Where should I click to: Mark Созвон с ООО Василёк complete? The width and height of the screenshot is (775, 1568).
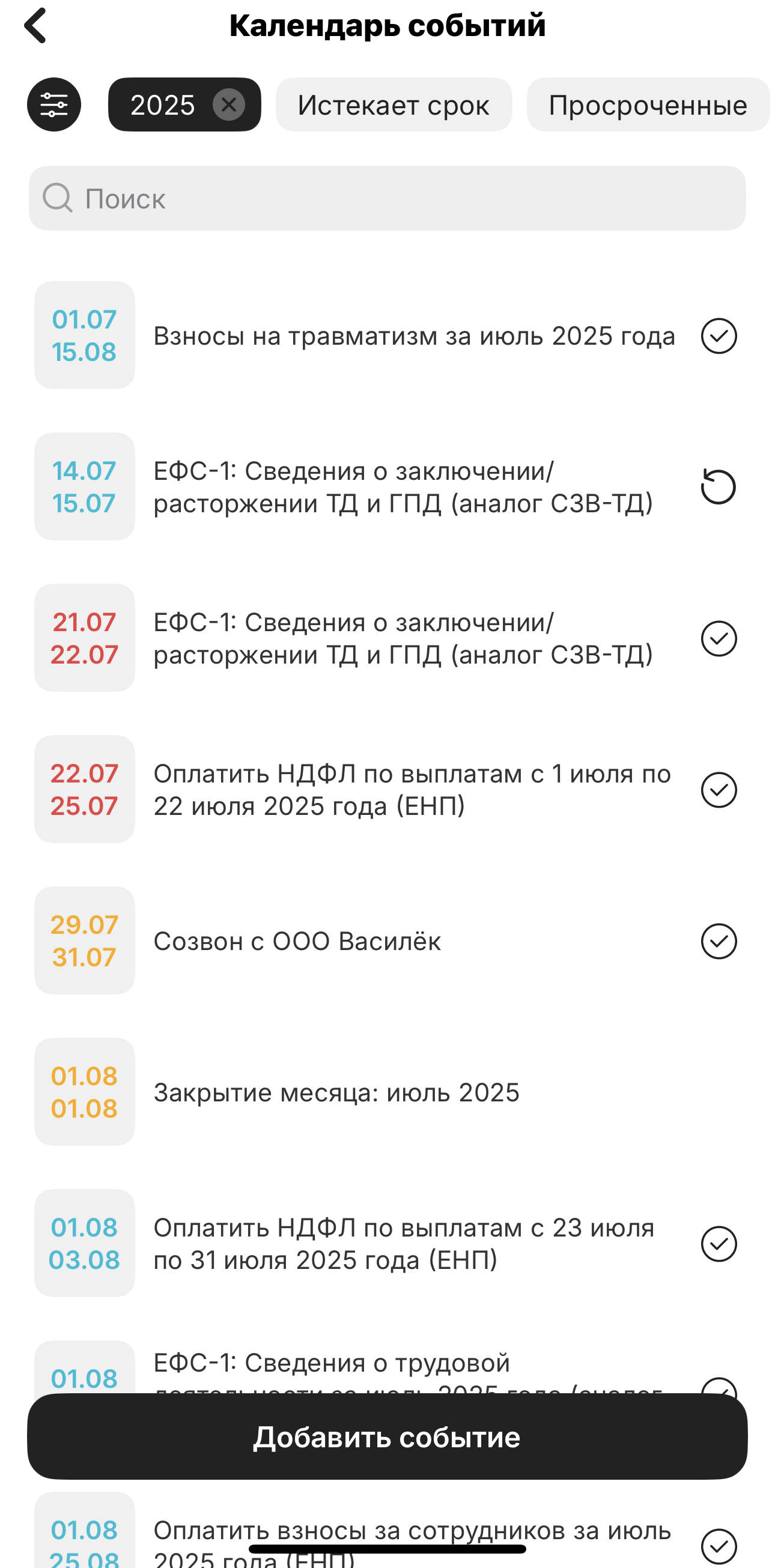pyautogui.click(x=719, y=941)
